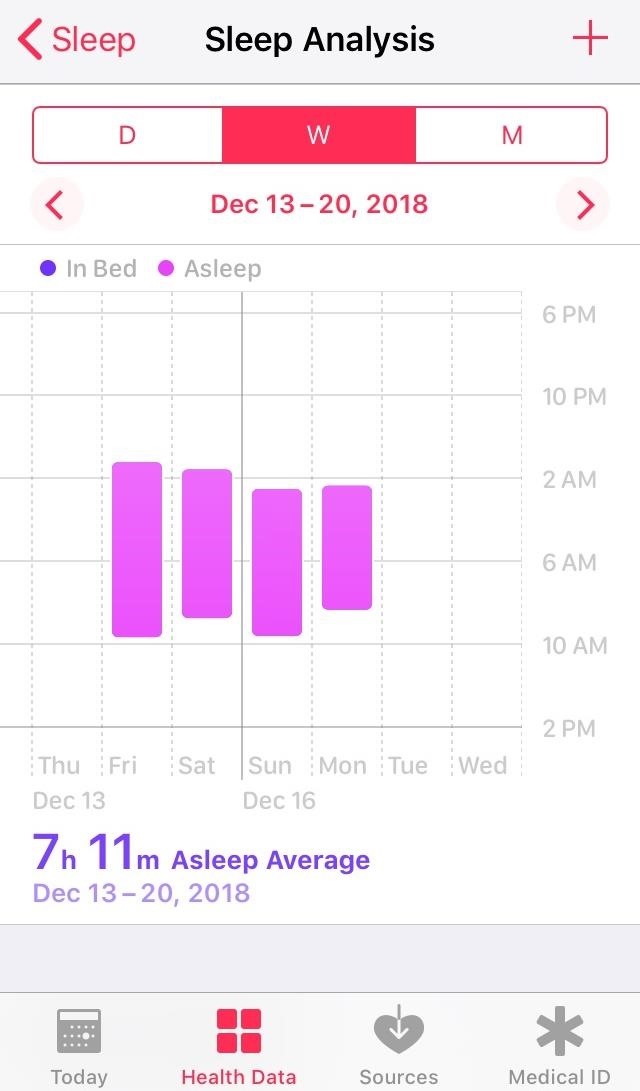Image resolution: width=640 pixels, height=1091 pixels.
Task: Go back to the Sleep screen
Action: click(x=76, y=41)
